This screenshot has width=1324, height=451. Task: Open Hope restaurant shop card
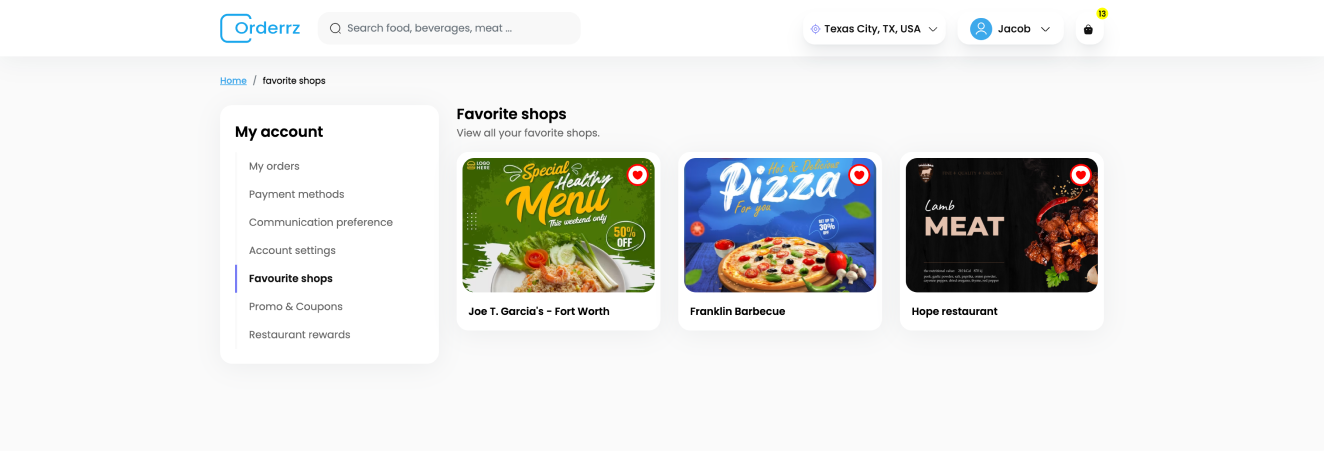pyautogui.click(x=1001, y=240)
